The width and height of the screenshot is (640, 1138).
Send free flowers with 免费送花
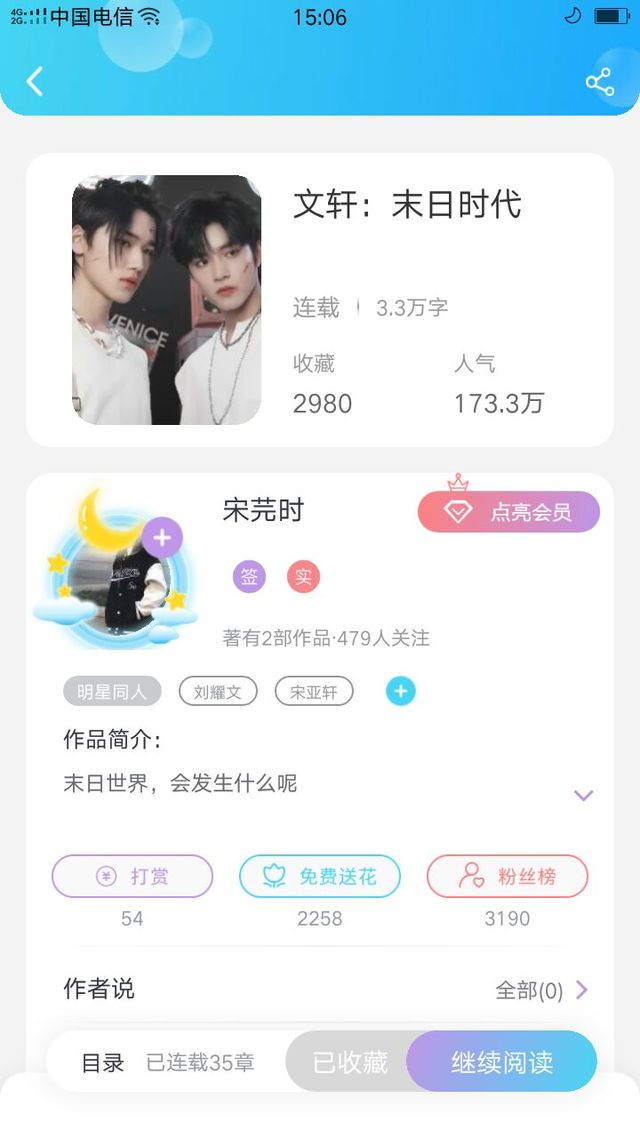pyautogui.click(x=319, y=877)
